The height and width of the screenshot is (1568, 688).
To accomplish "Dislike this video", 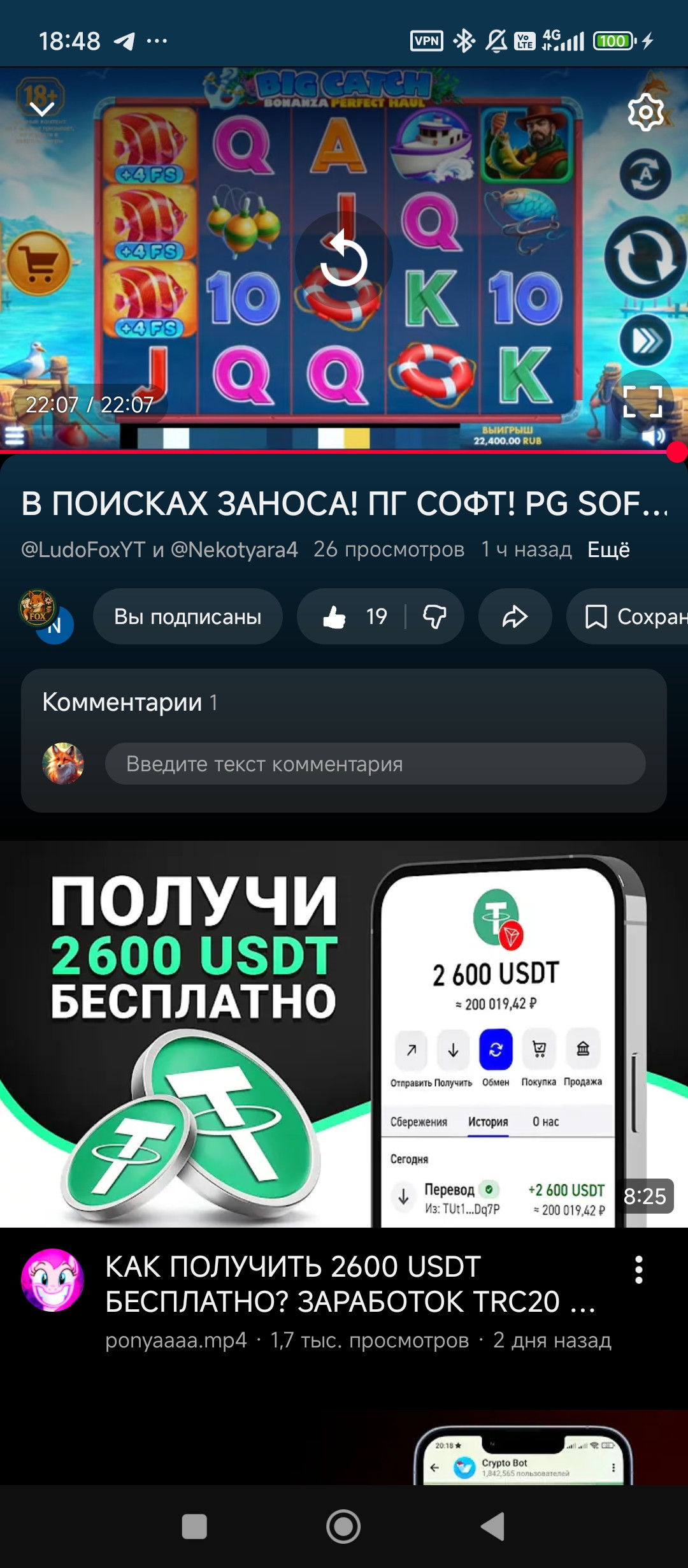I will (x=434, y=616).
